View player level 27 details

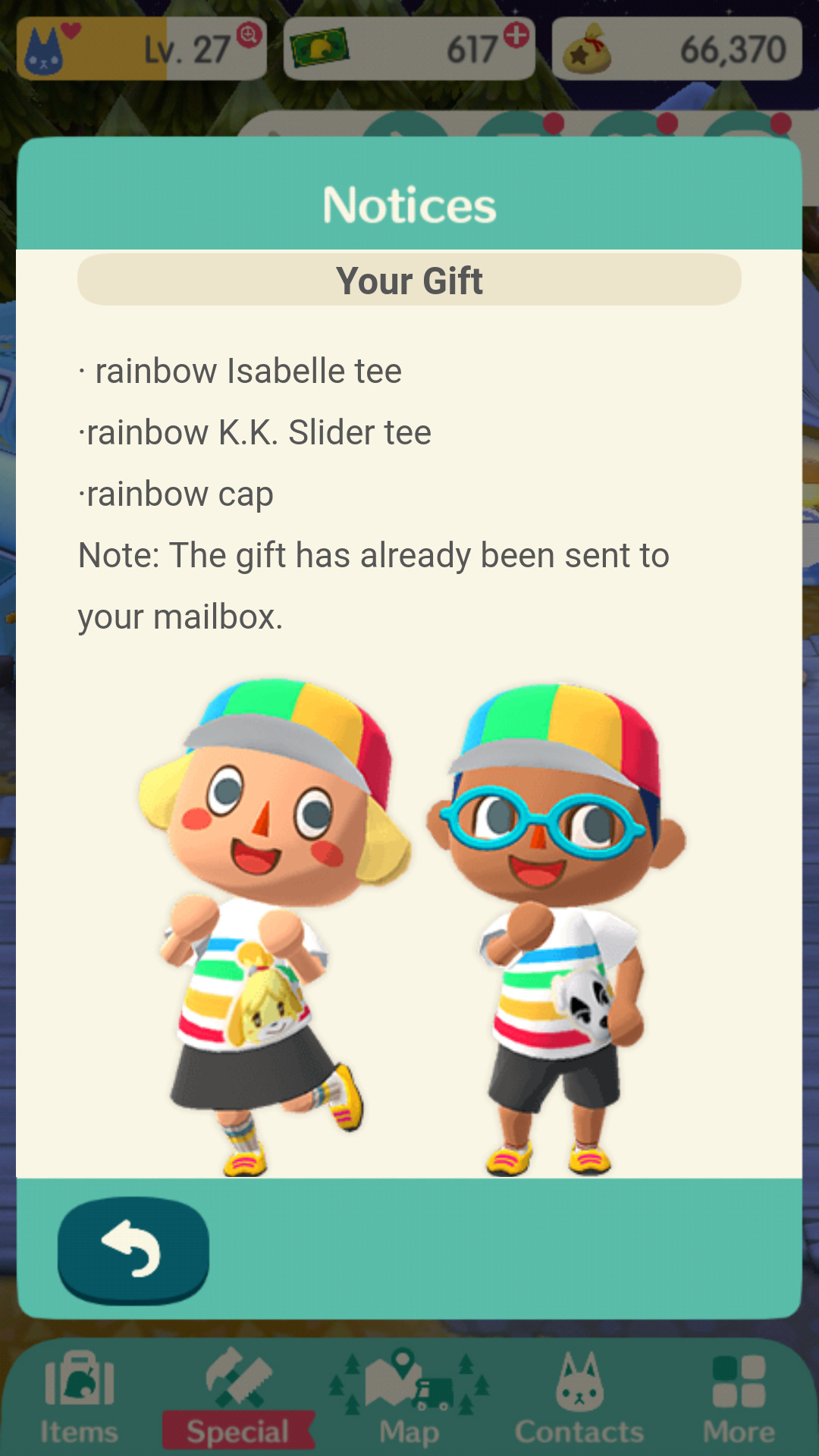[142, 49]
